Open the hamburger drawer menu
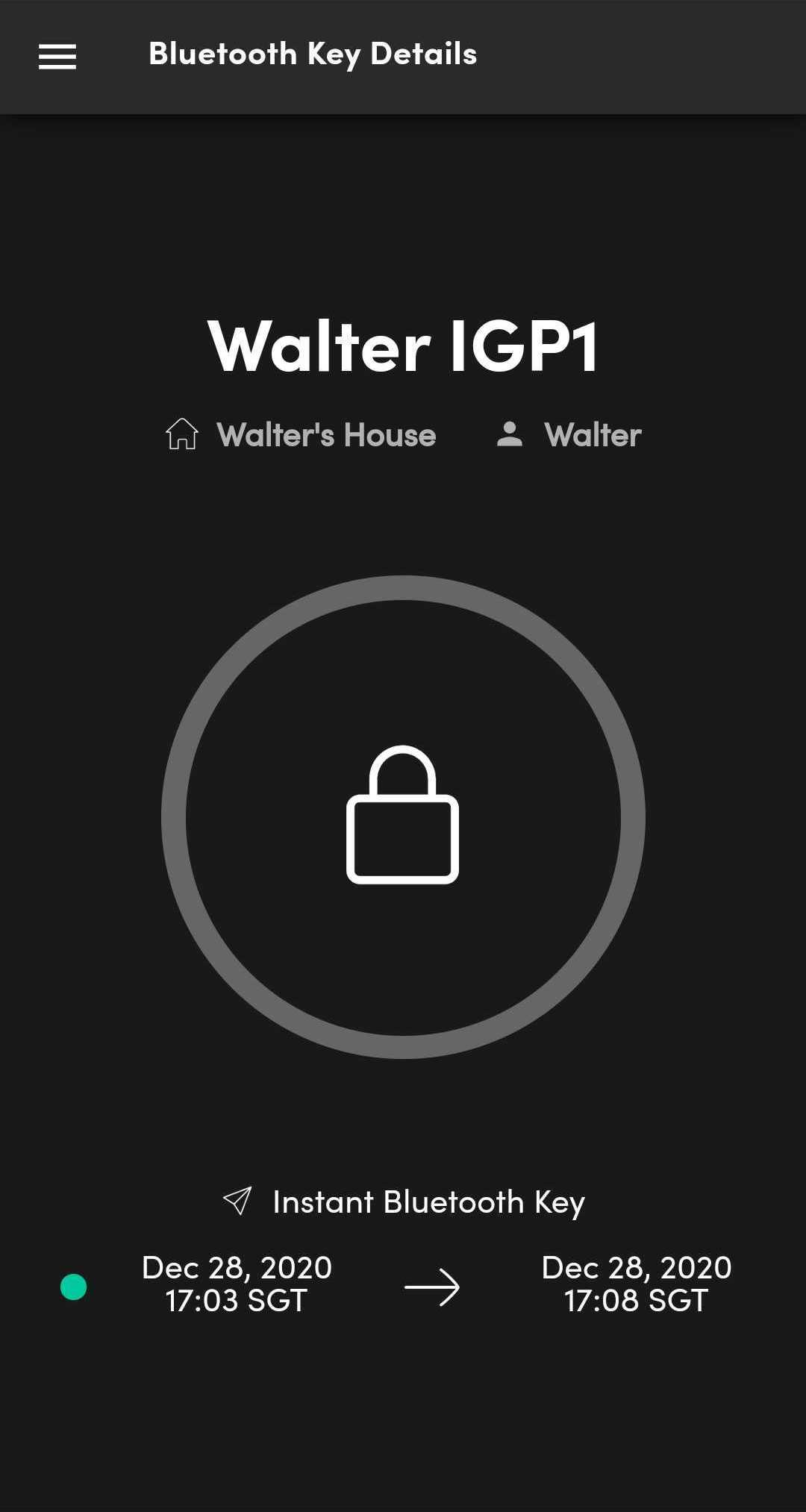This screenshot has height=1512, width=806. [x=57, y=57]
